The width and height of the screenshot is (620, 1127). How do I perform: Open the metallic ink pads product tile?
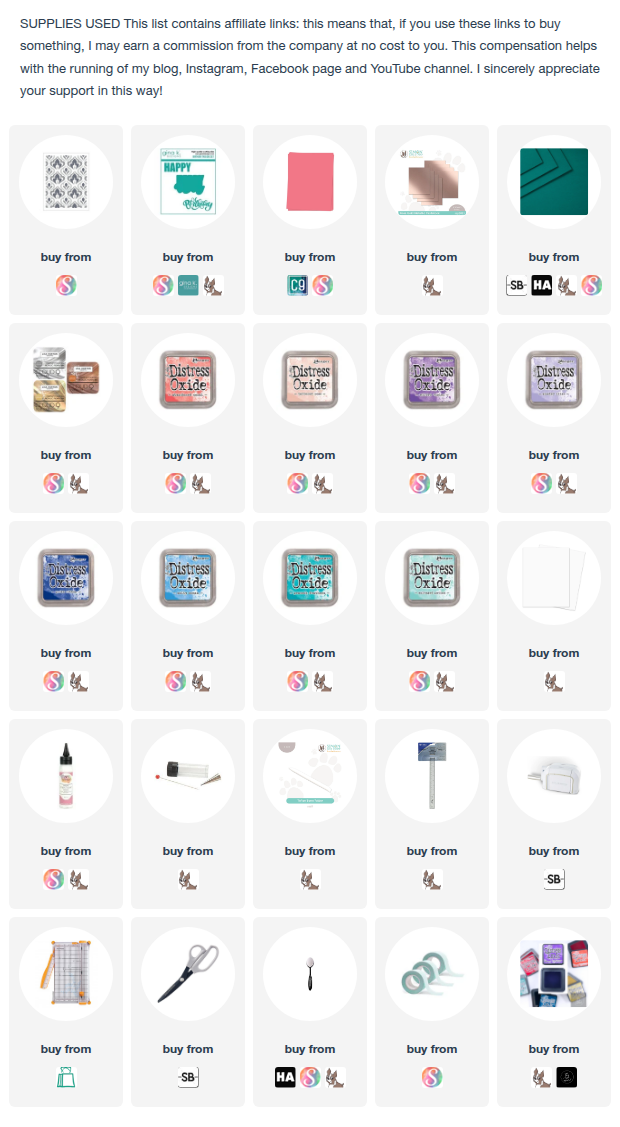click(x=65, y=379)
